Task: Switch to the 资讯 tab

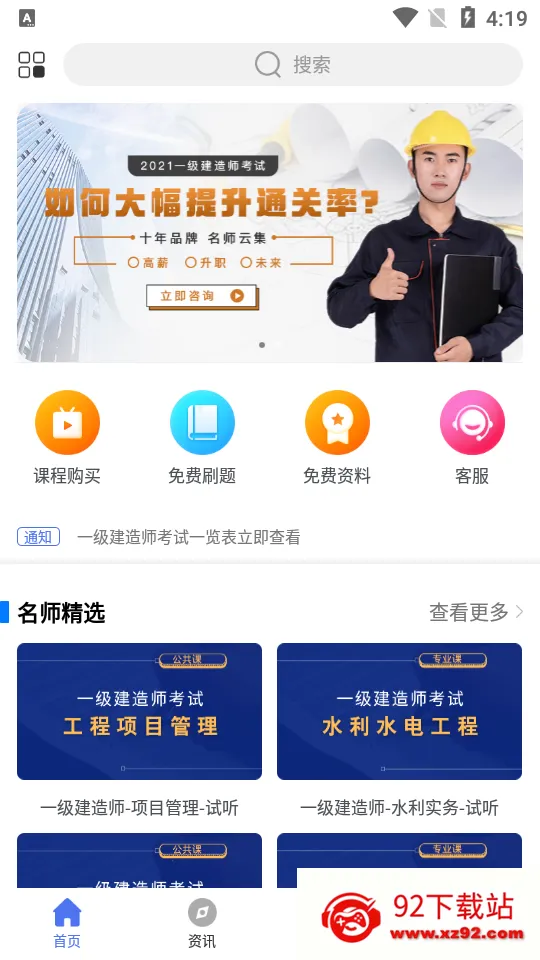Action: (x=202, y=923)
